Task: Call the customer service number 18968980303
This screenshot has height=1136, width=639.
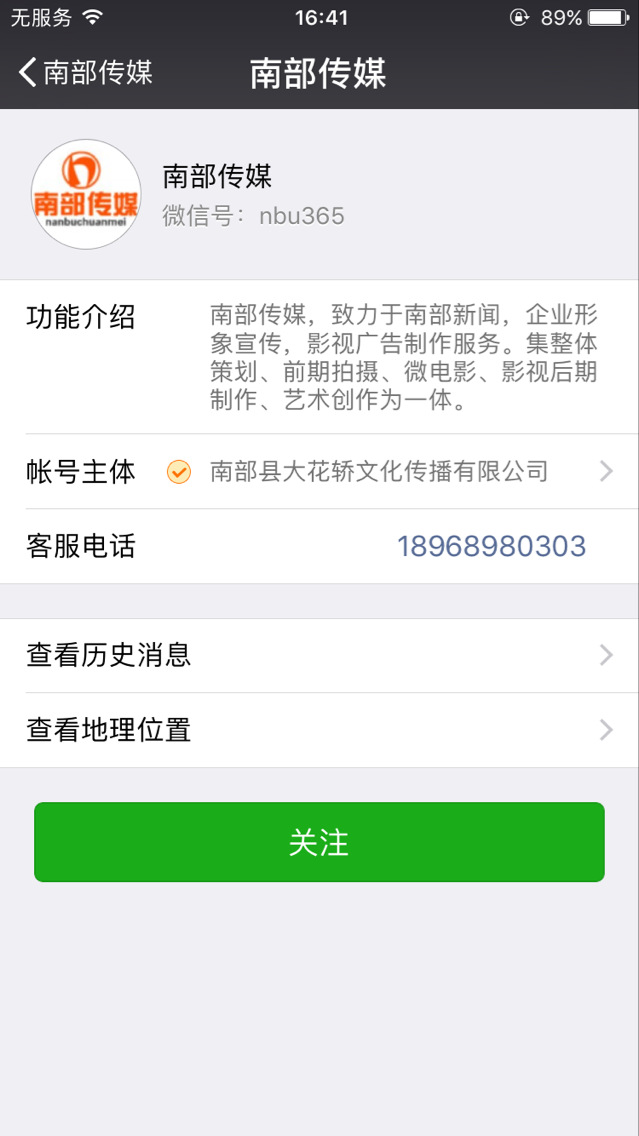Action: tap(491, 547)
